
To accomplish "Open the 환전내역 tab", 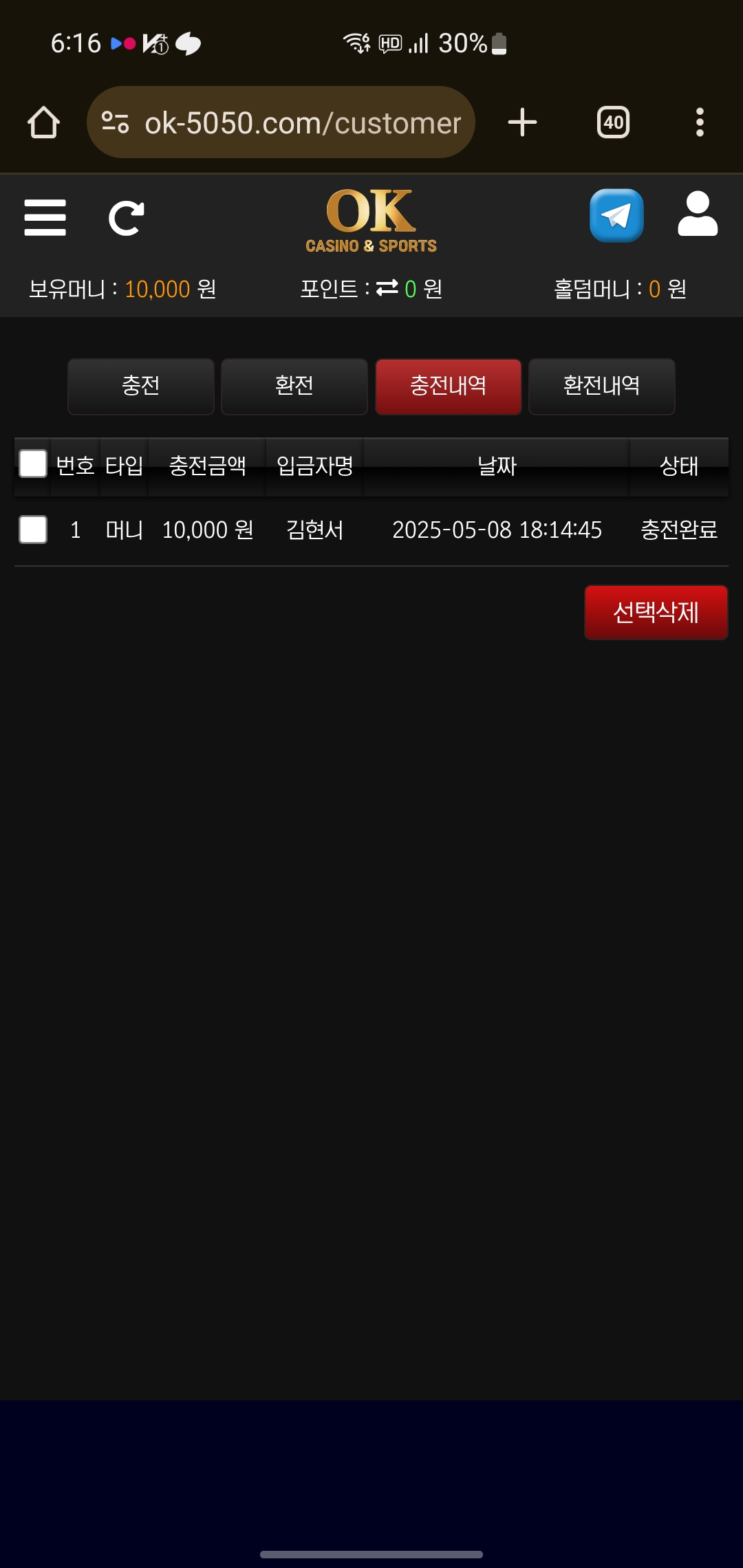I will (601, 386).
